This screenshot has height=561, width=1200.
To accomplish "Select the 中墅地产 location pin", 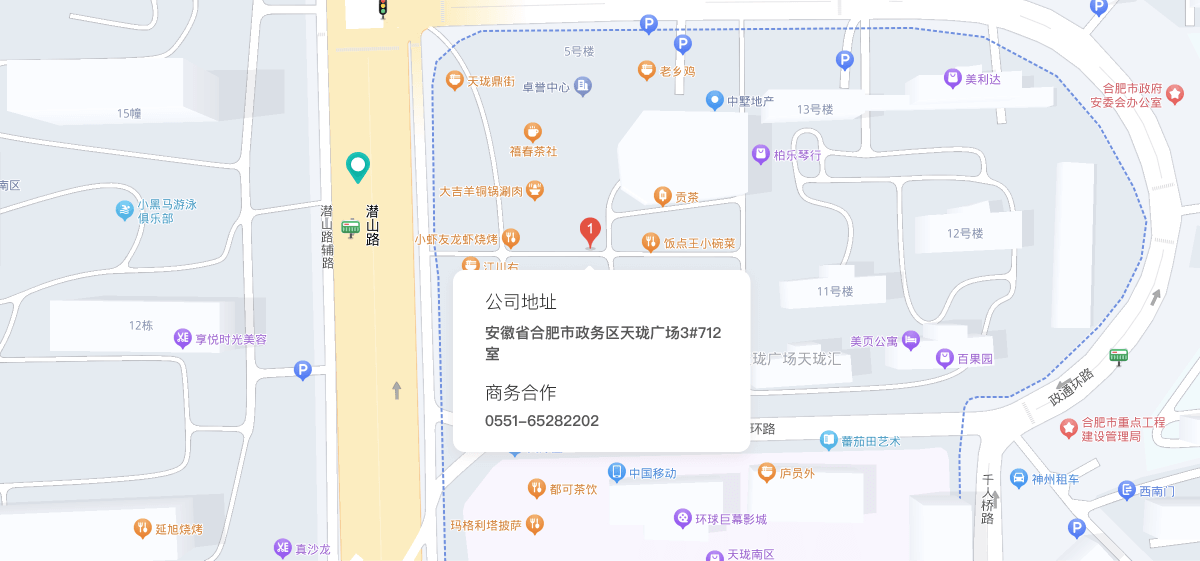I will 714,100.
